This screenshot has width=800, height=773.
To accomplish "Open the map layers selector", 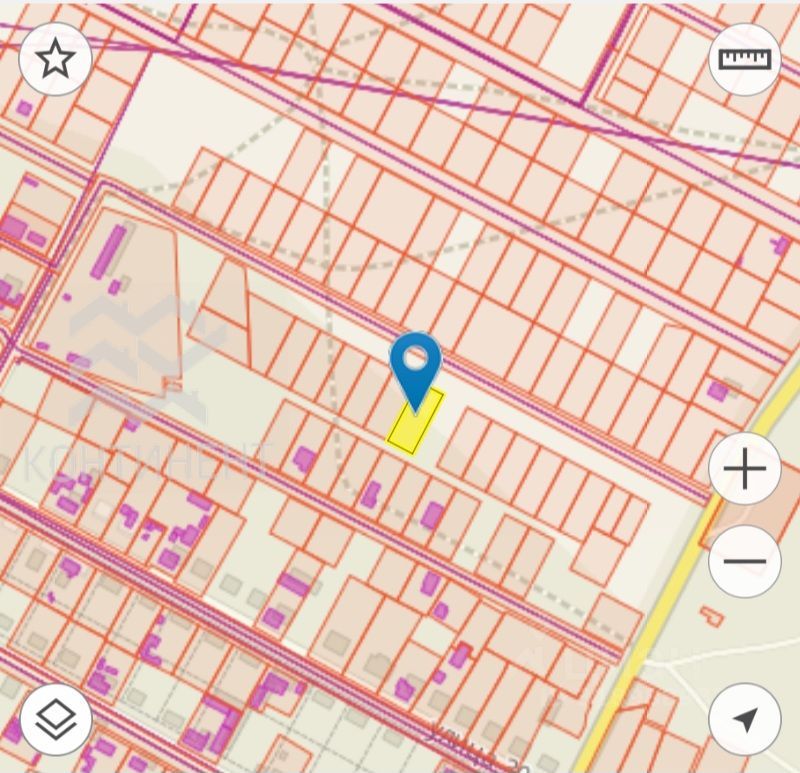I will (x=56, y=719).
